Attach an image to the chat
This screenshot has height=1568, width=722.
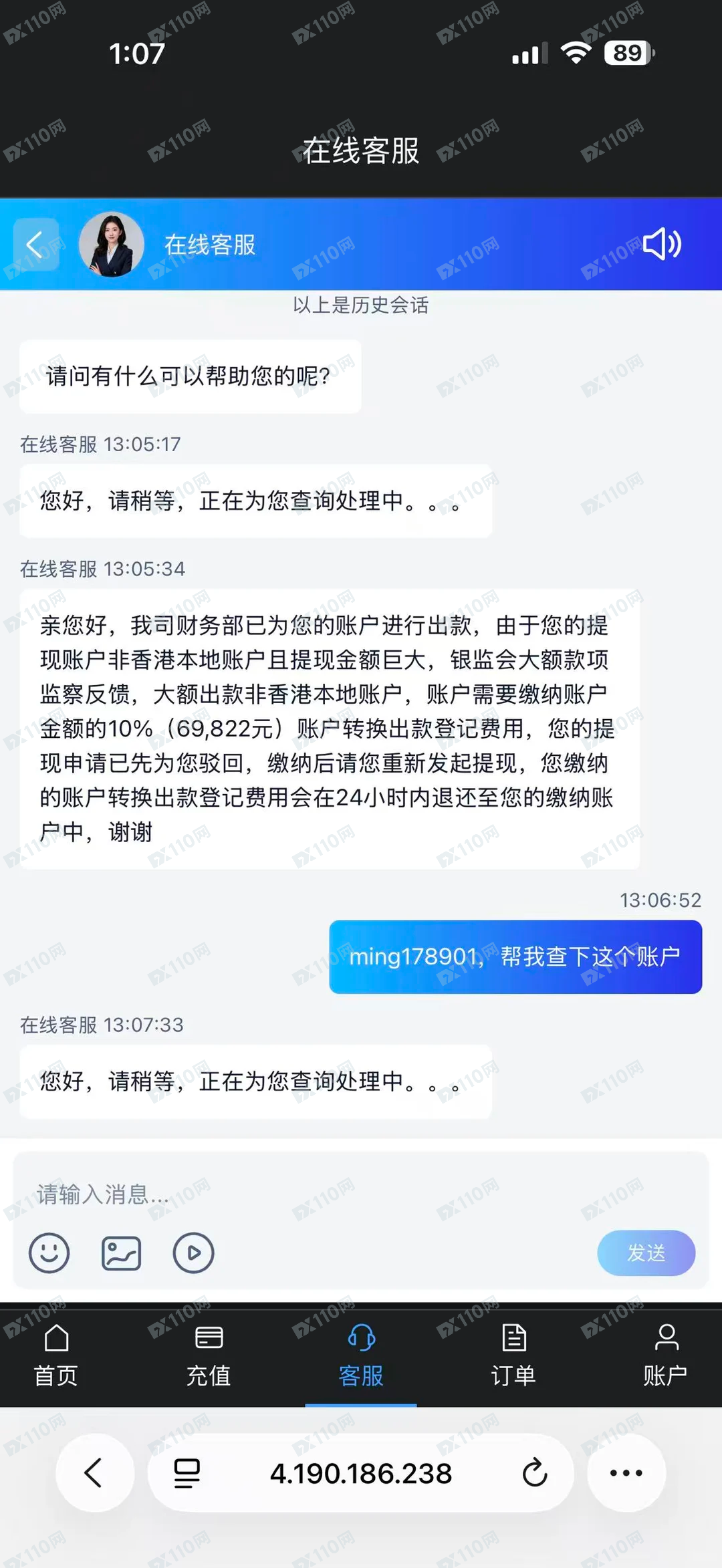(121, 1253)
